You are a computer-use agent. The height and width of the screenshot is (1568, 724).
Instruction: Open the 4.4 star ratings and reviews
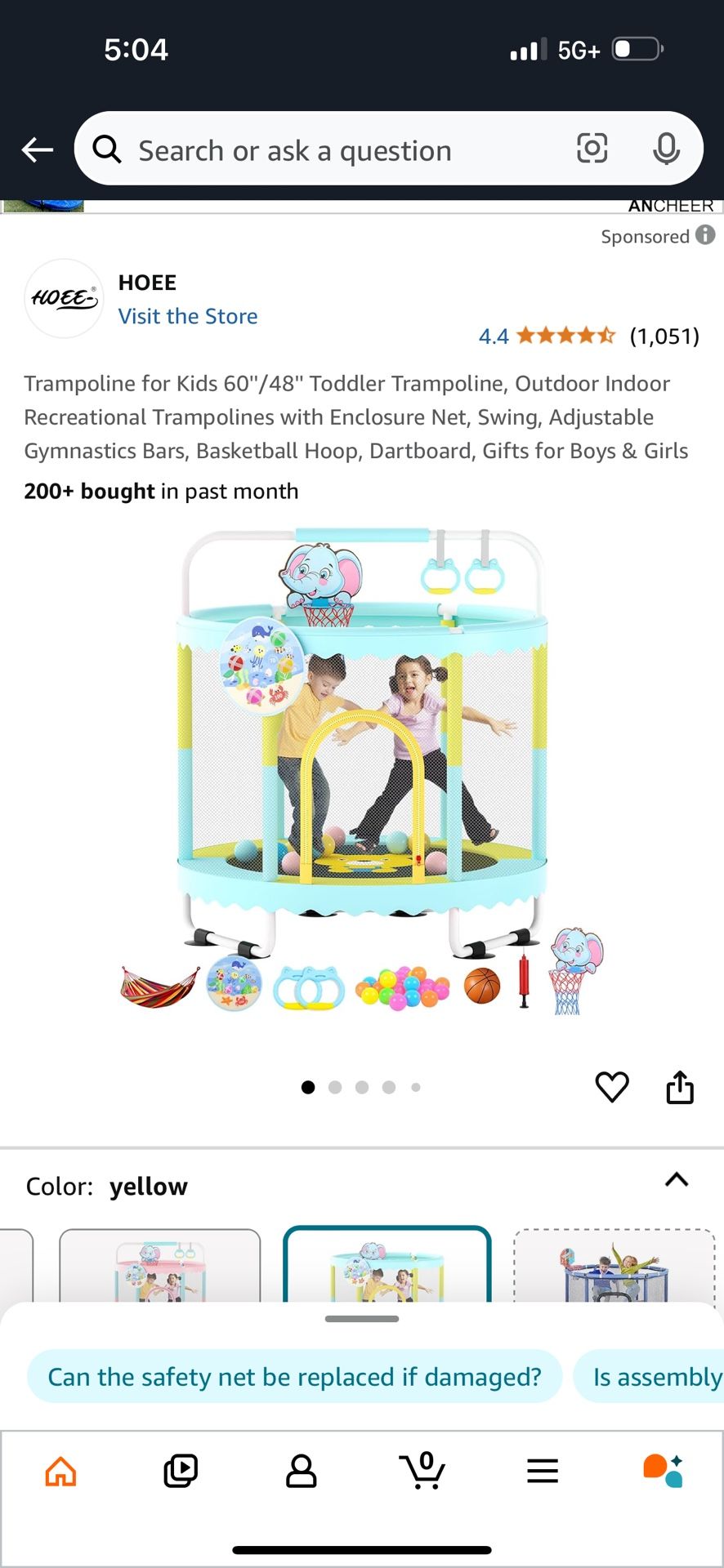click(588, 336)
